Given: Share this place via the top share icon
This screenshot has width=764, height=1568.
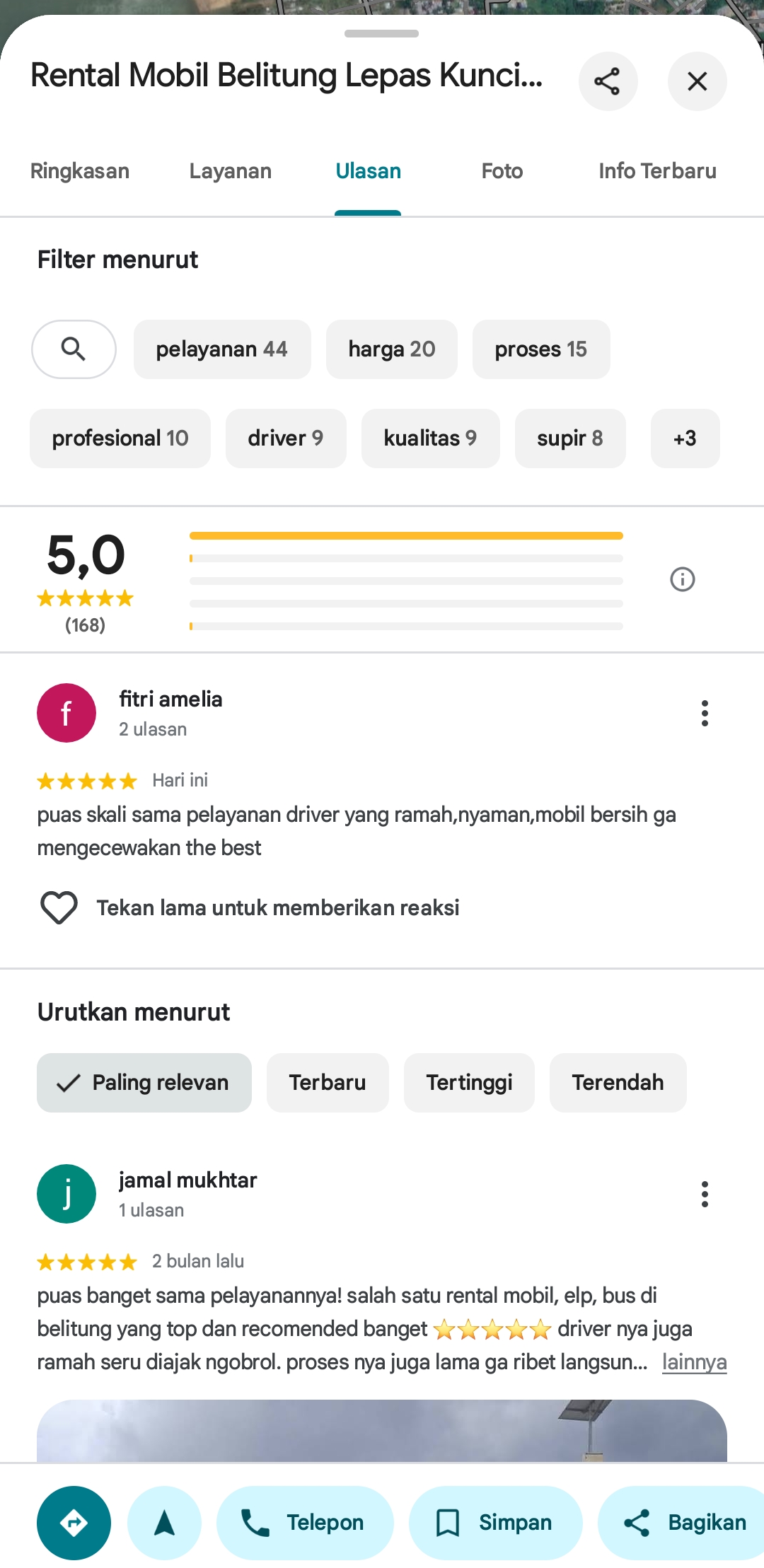Looking at the screenshot, I should pos(608,81).
